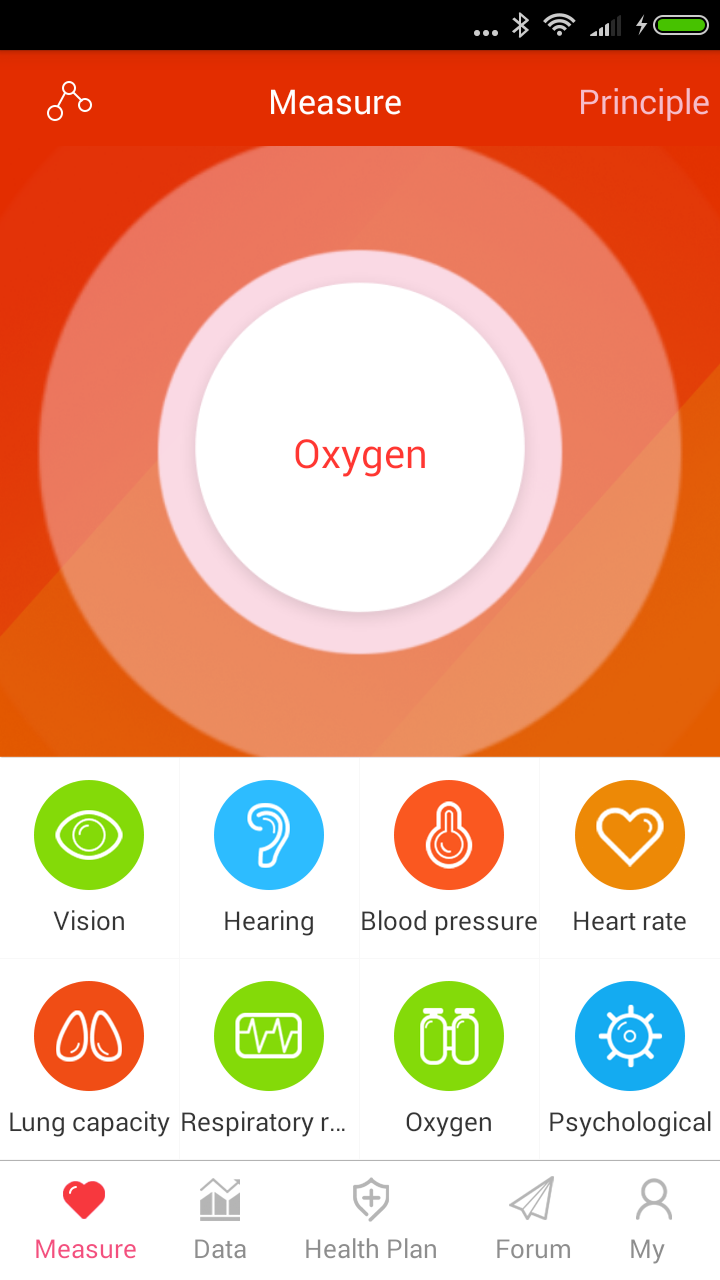Open the Hearing test
Image resolution: width=720 pixels, height=1280 pixels.
click(269, 835)
